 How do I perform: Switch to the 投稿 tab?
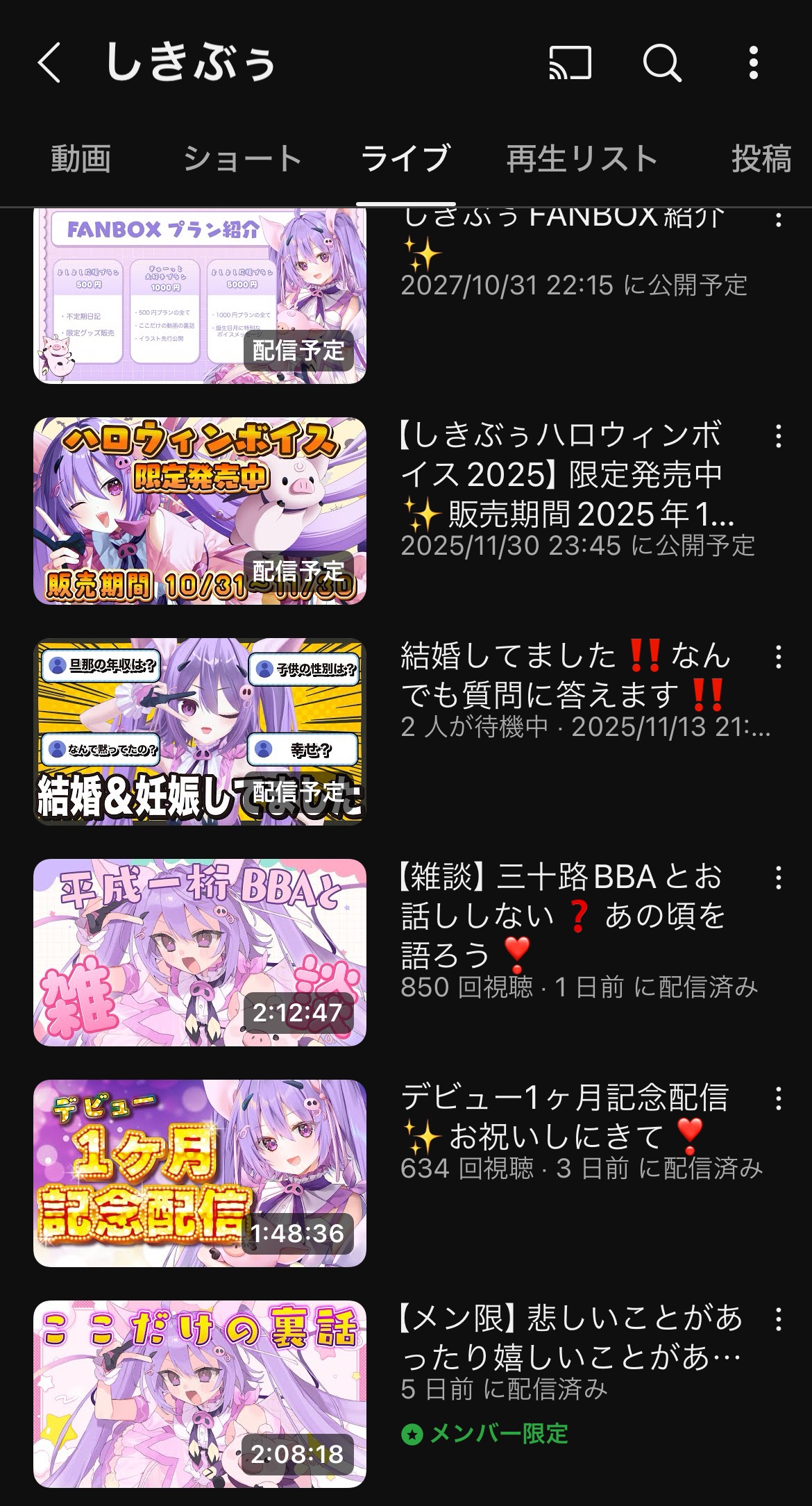pyautogui.click(x=761, y=159)
